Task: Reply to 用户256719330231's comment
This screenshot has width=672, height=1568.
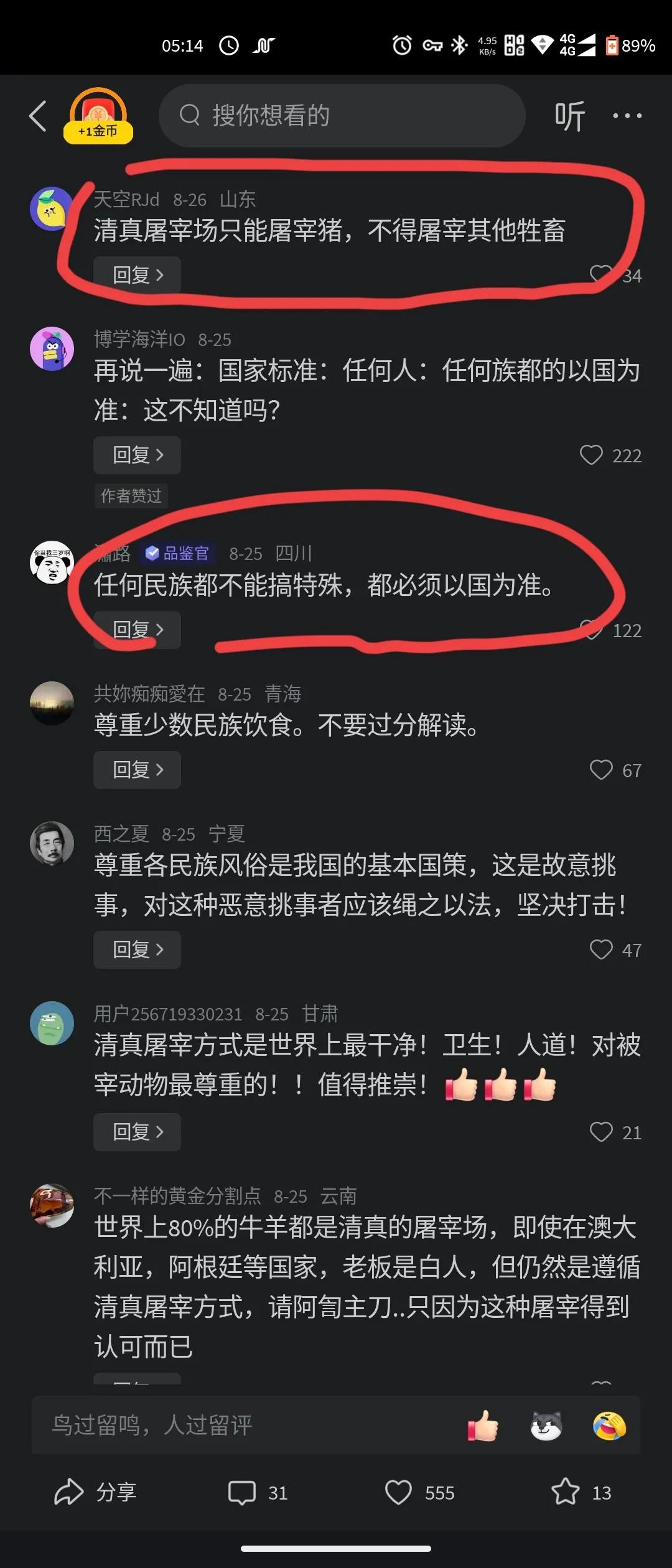Action: click(138, 1132)
